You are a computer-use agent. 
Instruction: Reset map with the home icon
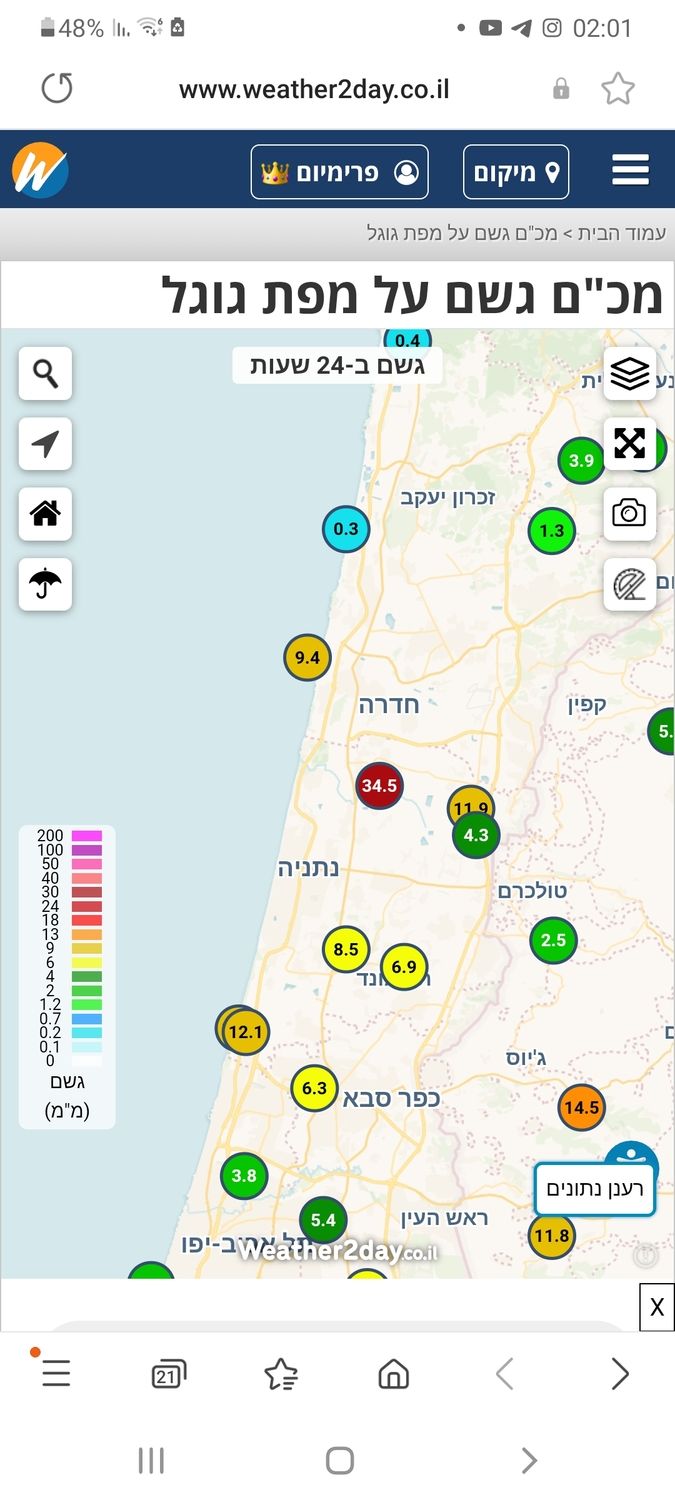click(45, 514)
